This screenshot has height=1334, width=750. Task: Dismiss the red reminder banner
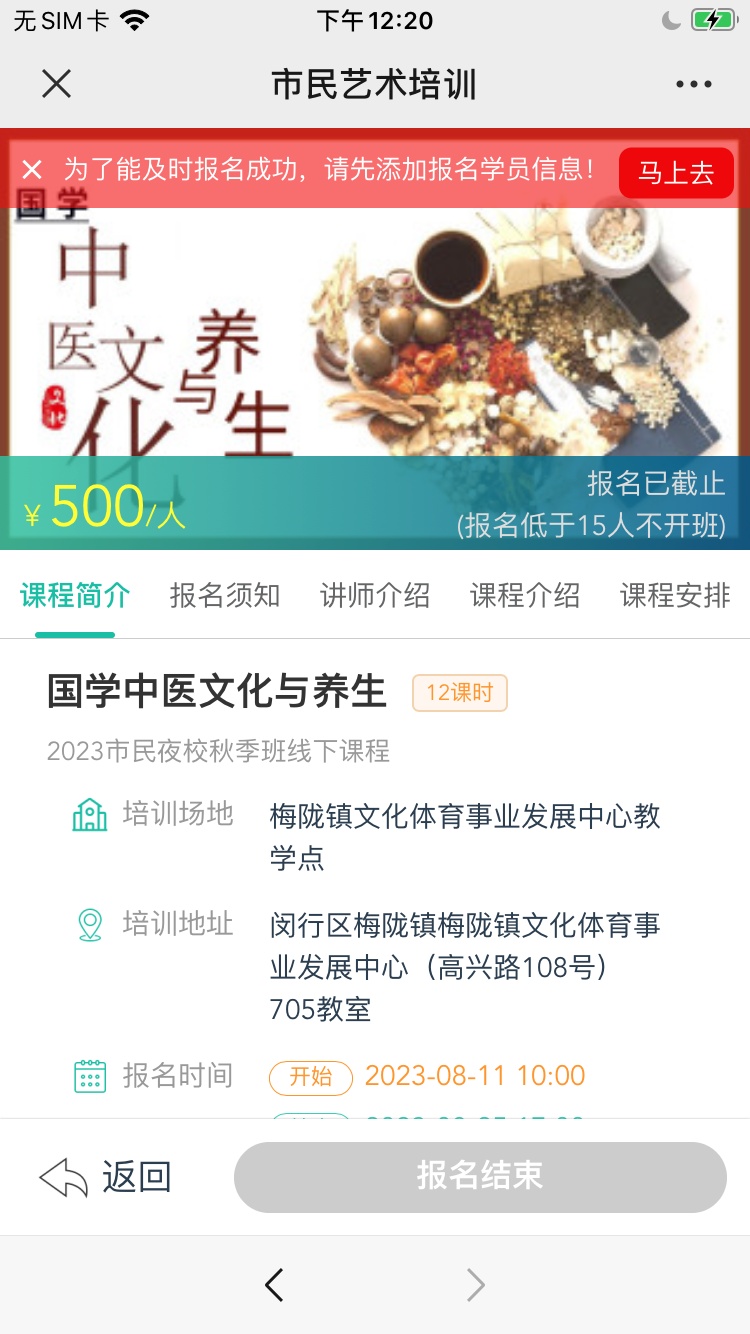32,170
